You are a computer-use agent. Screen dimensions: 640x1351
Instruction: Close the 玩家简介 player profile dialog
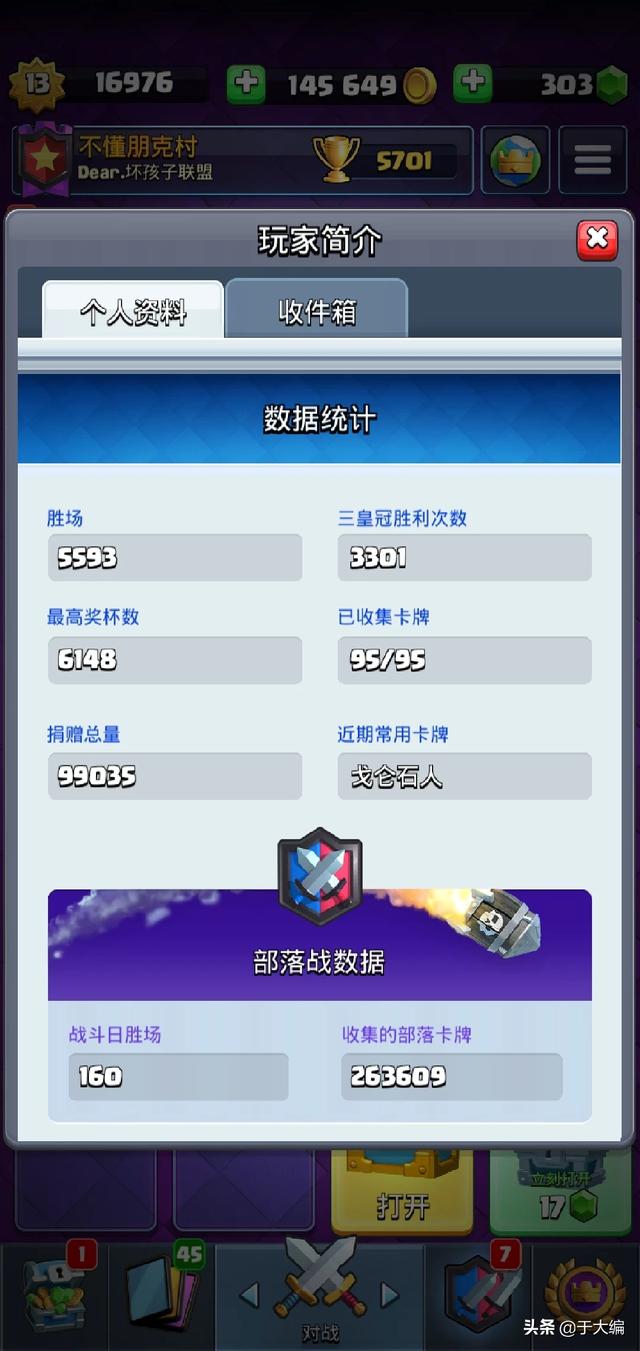pos(597,239)
